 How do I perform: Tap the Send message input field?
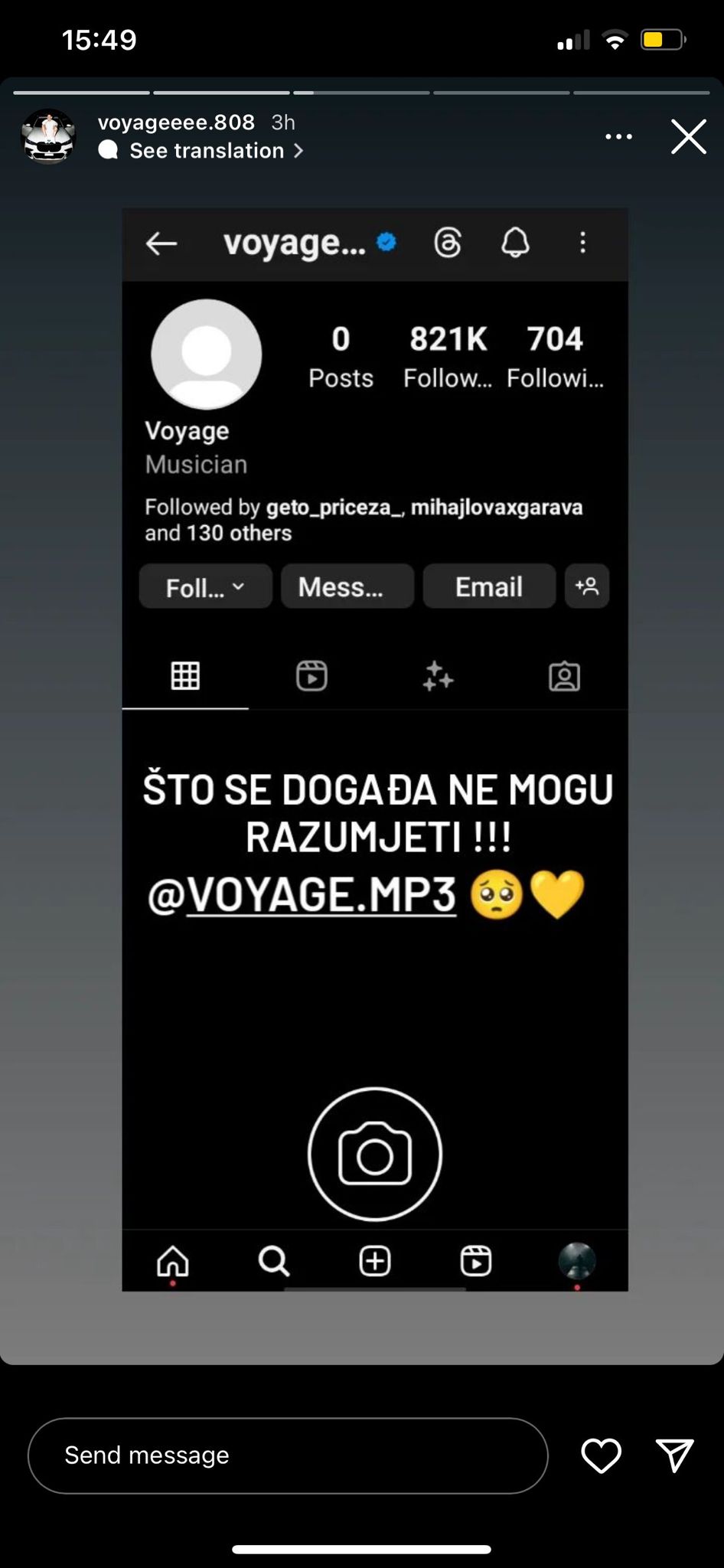(288, 1455)
